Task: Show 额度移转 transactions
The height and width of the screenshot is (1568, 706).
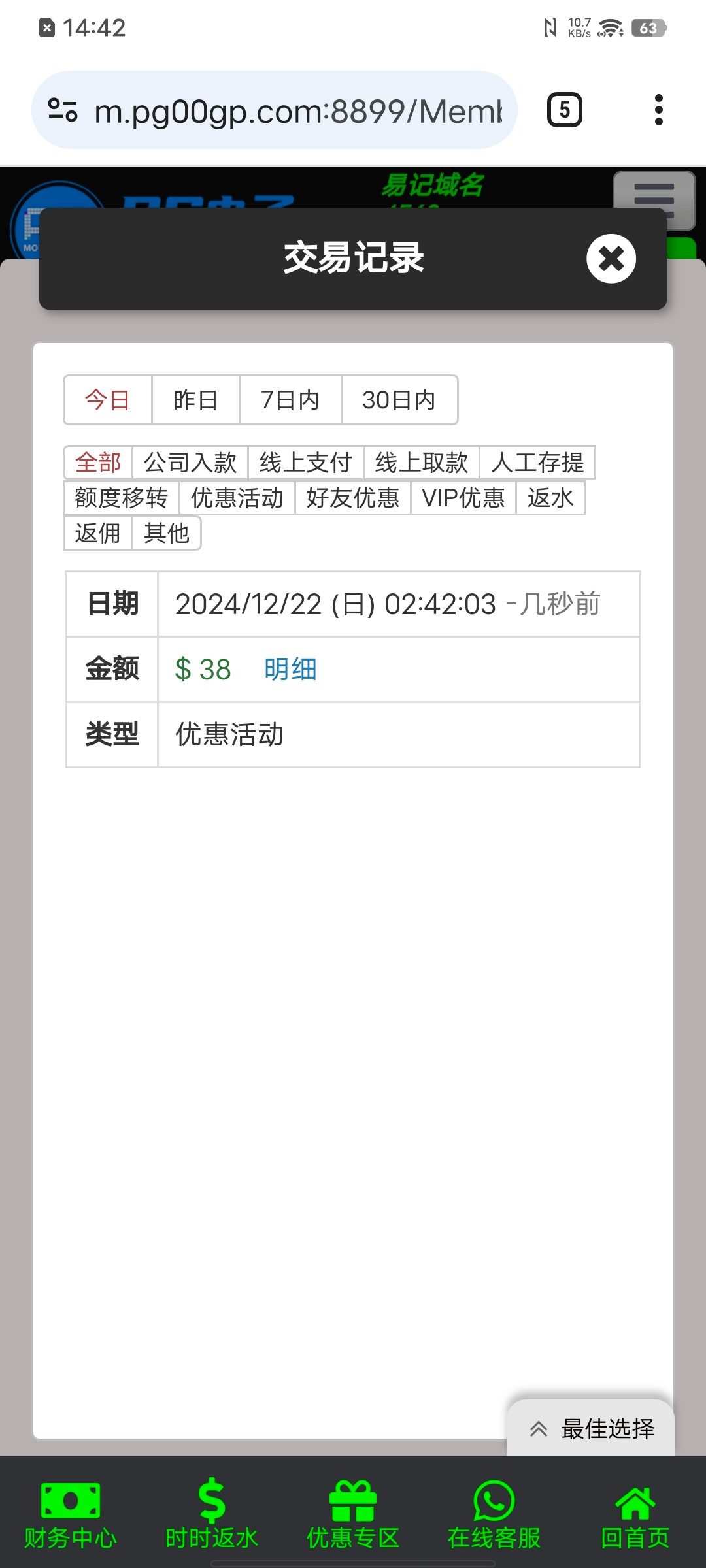Action: (x=122, y=498)
